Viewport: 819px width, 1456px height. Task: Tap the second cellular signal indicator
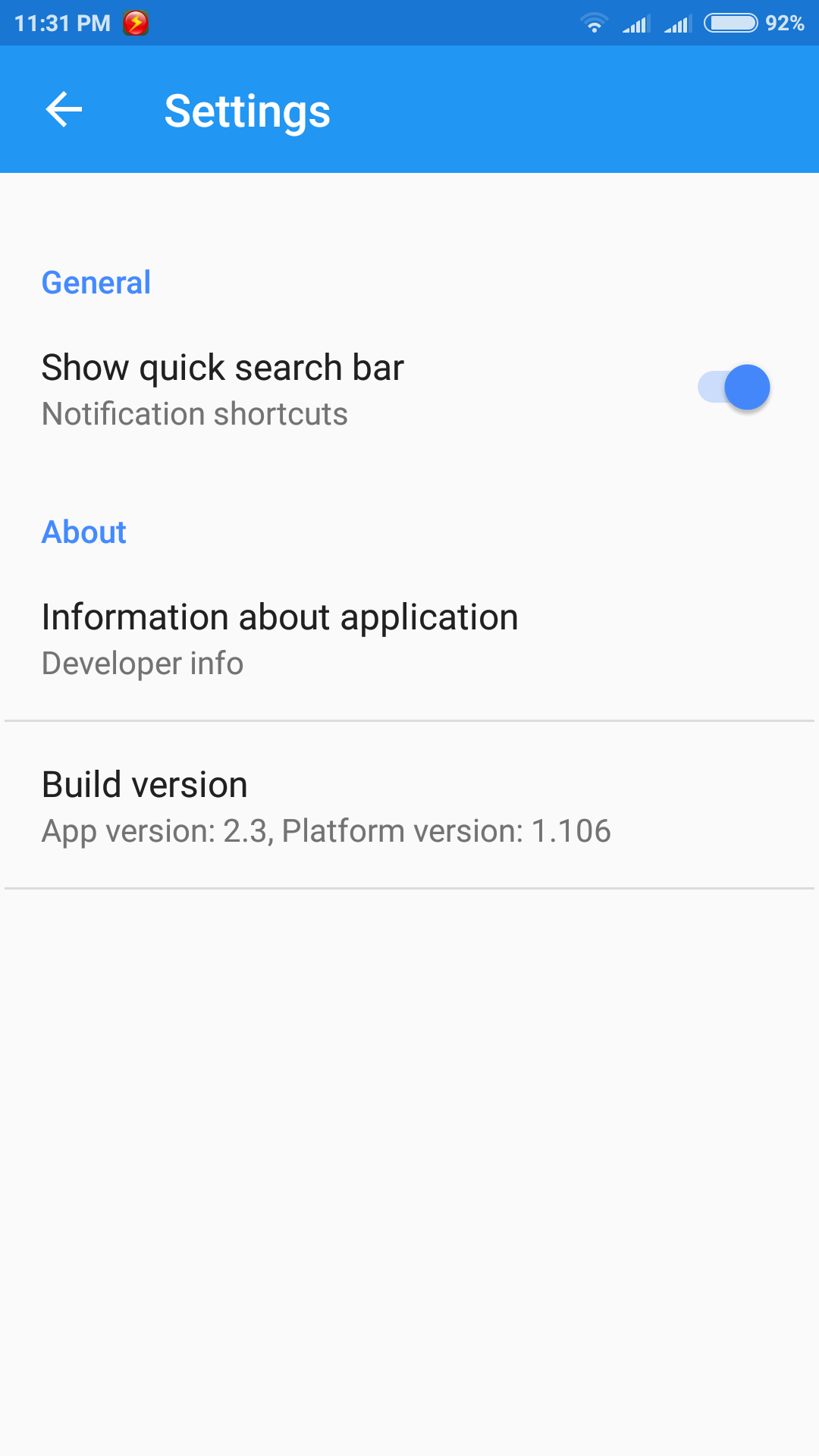[x=679, y=23]
